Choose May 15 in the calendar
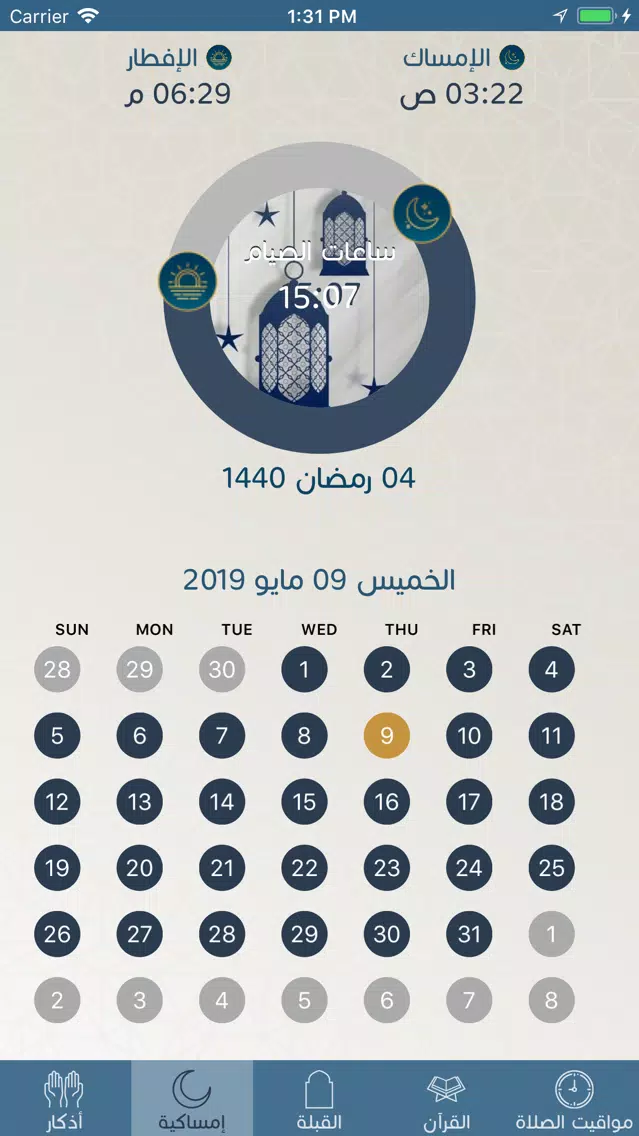 305,802
